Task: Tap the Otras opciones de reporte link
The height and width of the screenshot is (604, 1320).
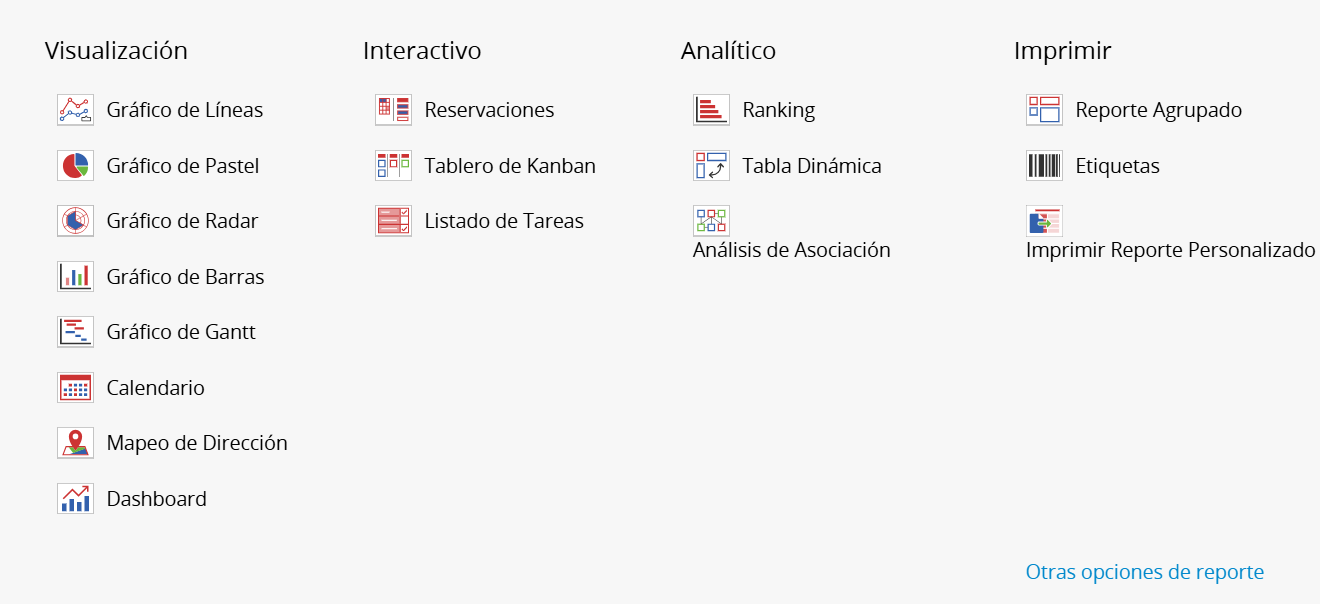Action: (x=1144, y=572)
